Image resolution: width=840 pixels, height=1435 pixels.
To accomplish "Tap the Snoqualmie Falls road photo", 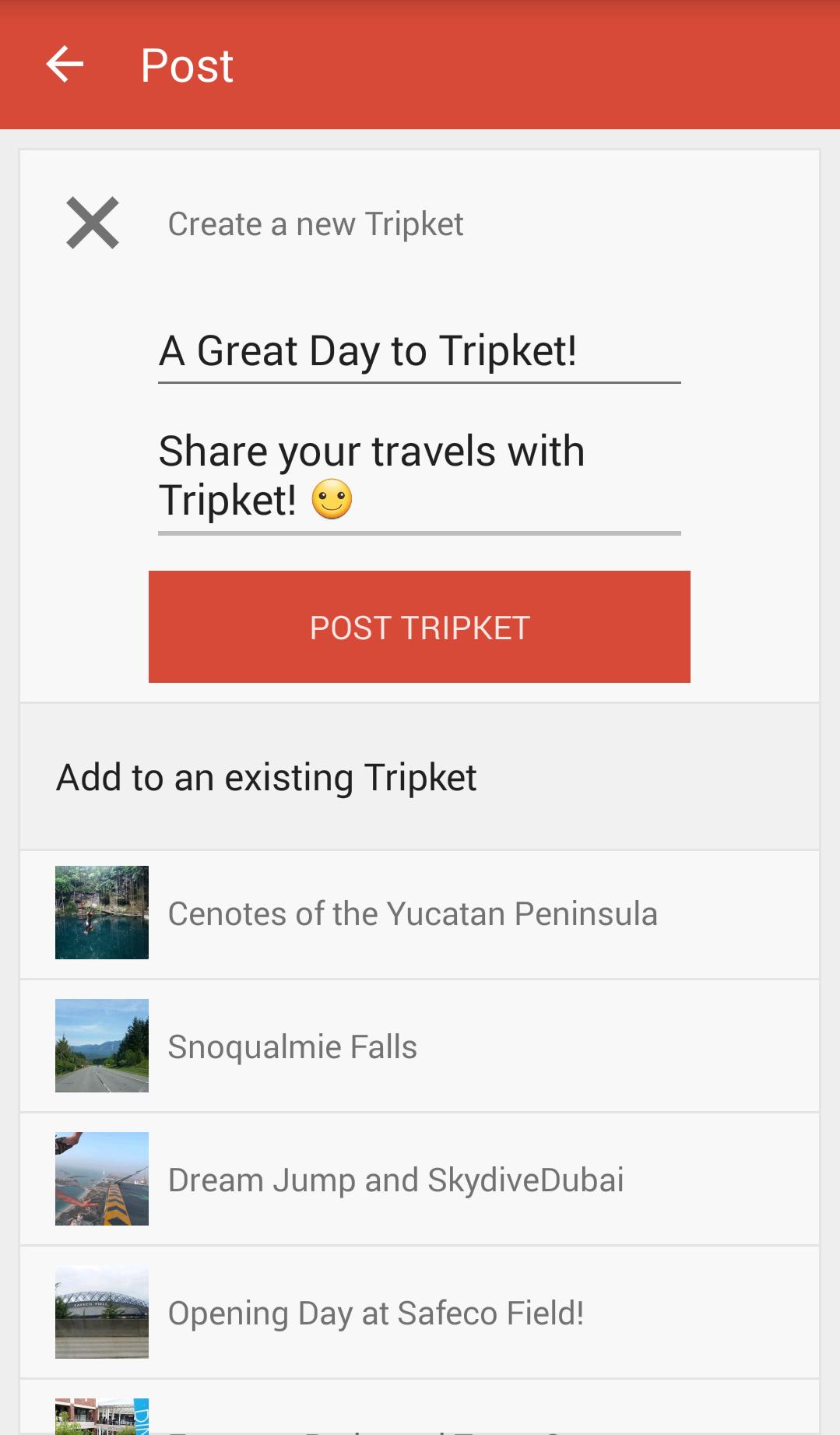I will coord(101,1046).
